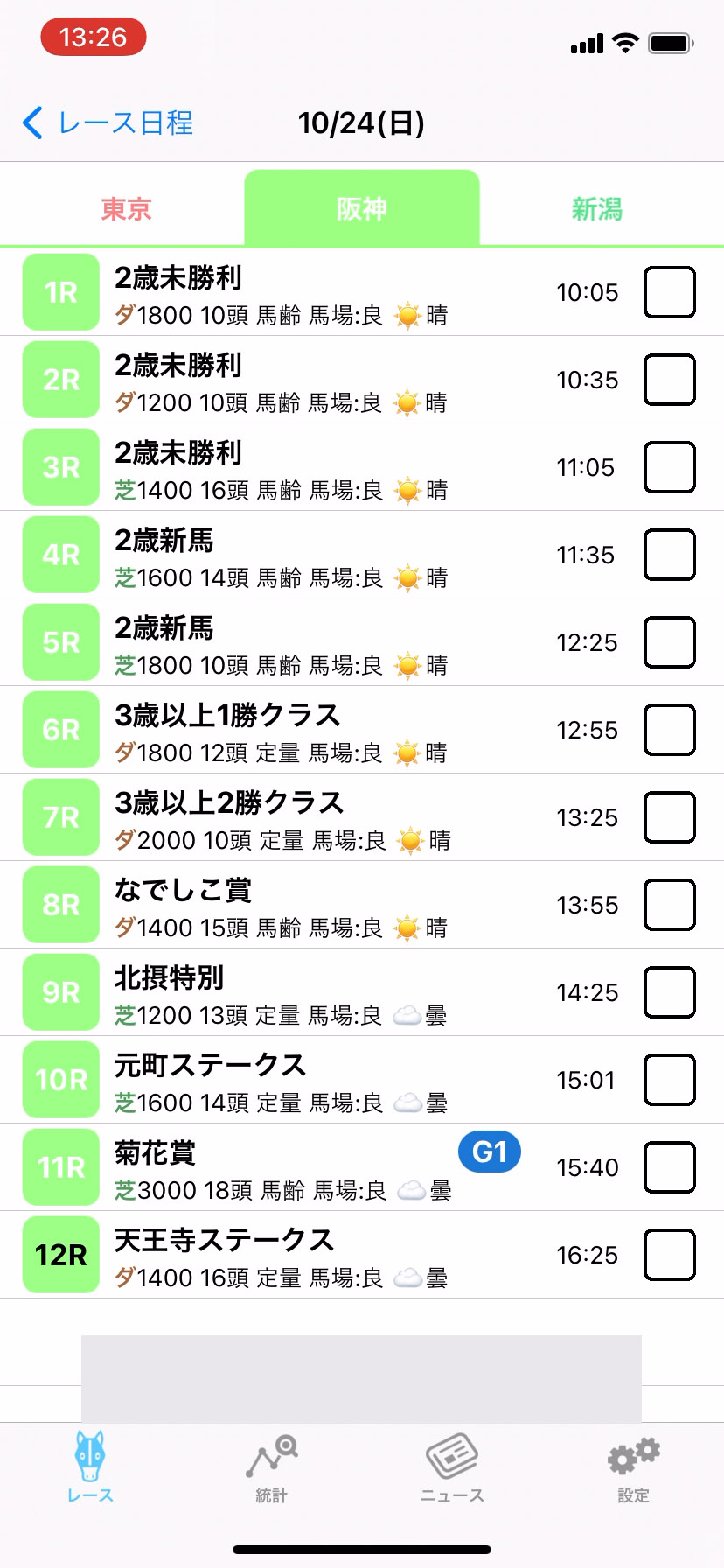Open the レース tab
The height and width of the screenshot is (1568, 724).
tap(90, 1467)
